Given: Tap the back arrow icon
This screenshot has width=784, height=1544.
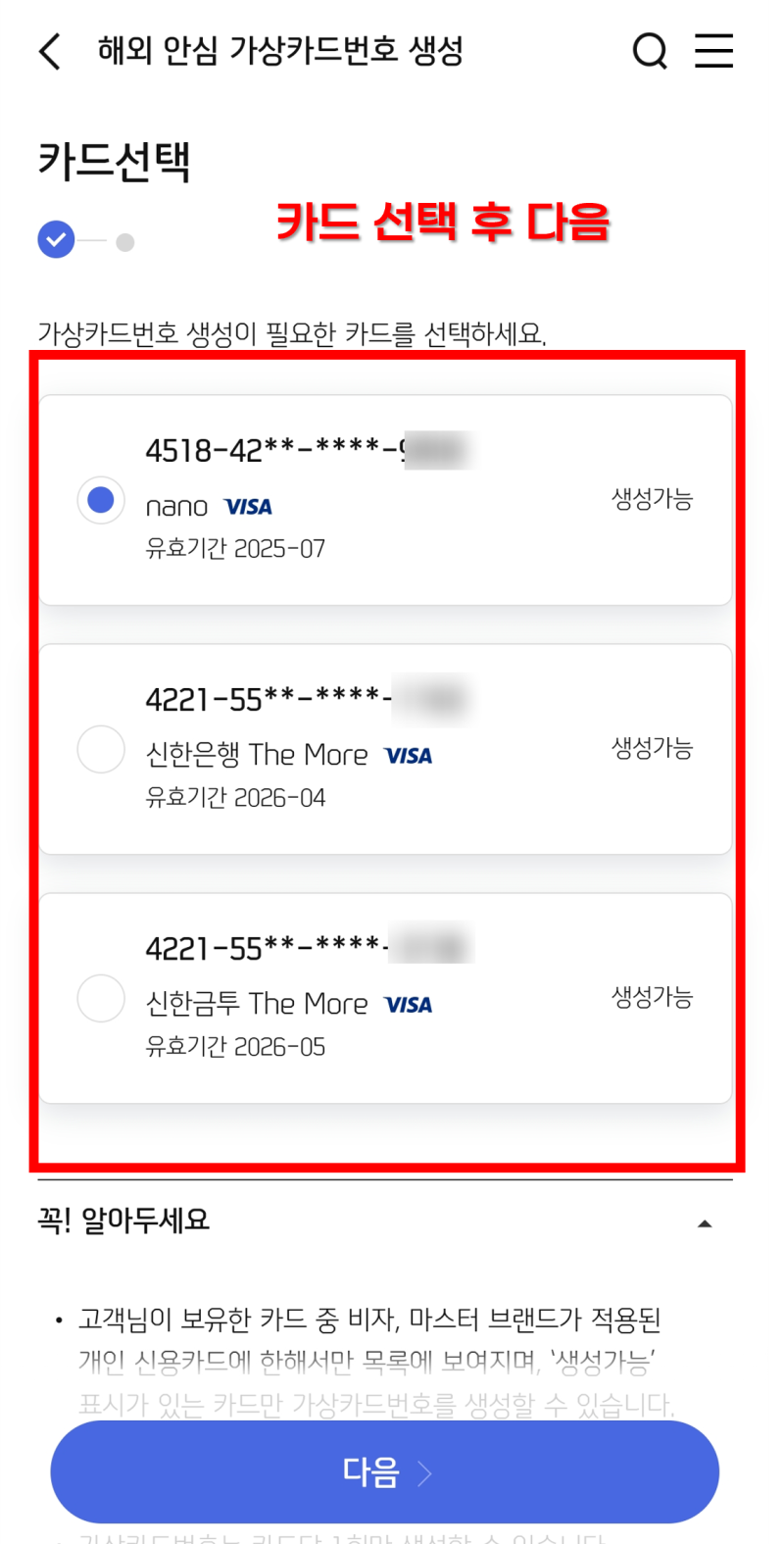Looking at the screenshot, I should coord(49,51).
